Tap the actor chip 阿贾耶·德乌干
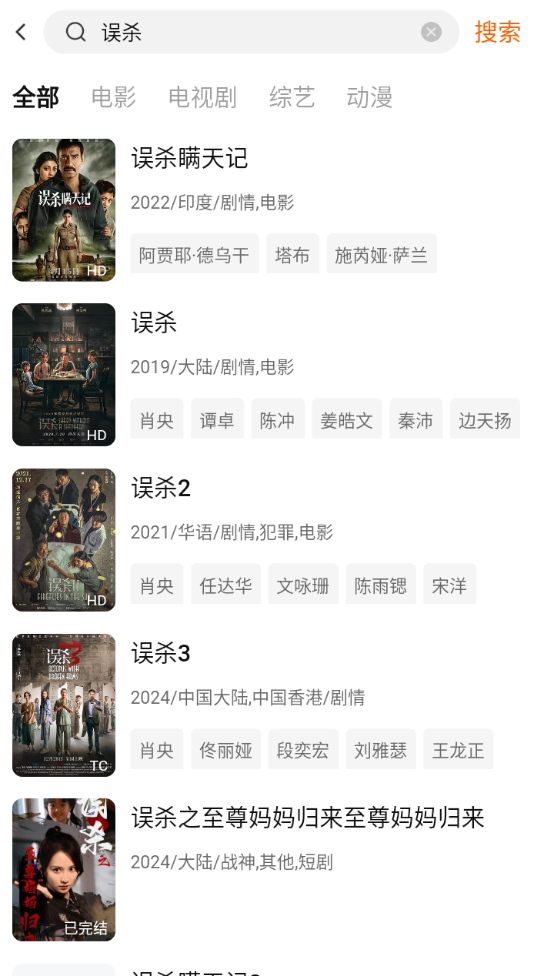The width and height of the screenshot is (538, 976). [x=194, y=254]
